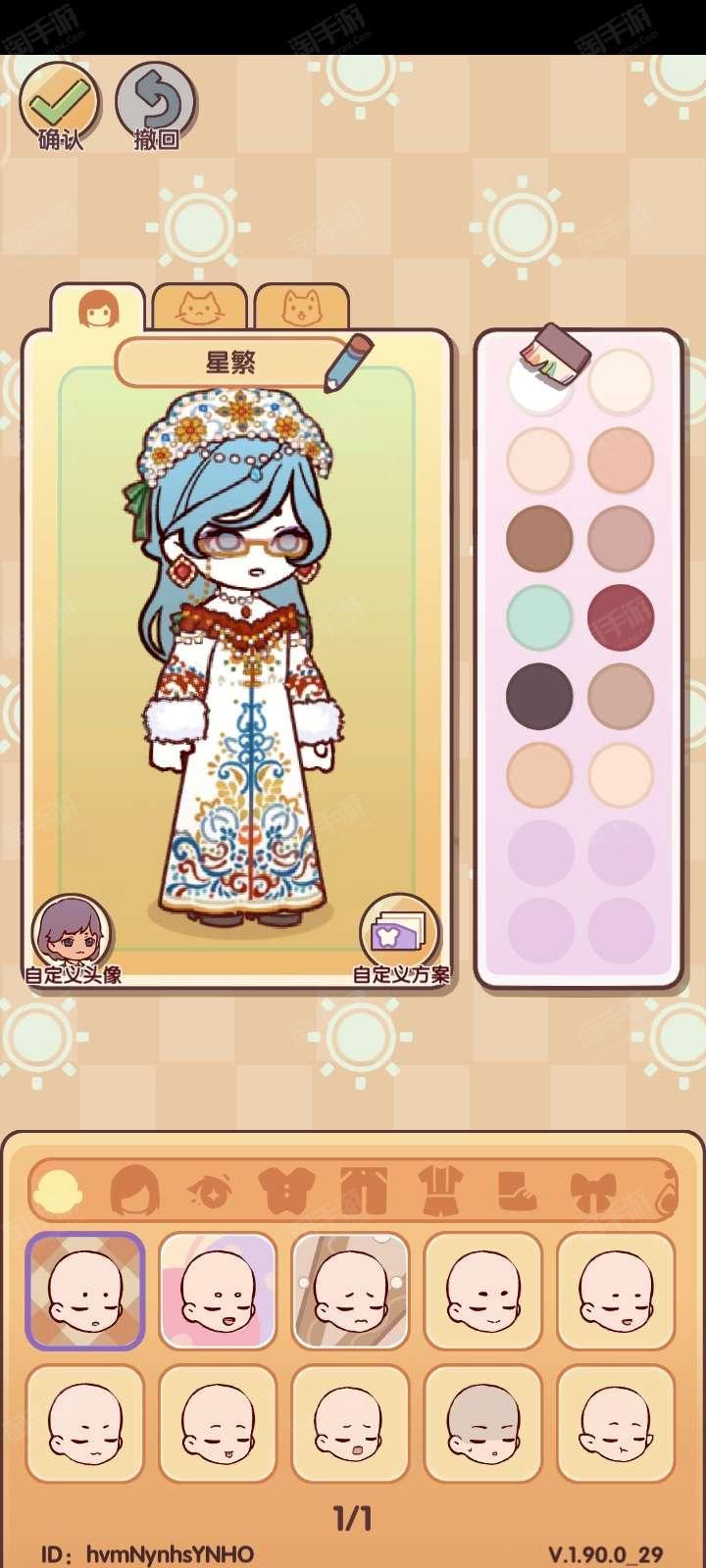This screenshot has width=706, height=1568.
Task: Open the shoes category tab
Action: click(x=517, y=1191)
